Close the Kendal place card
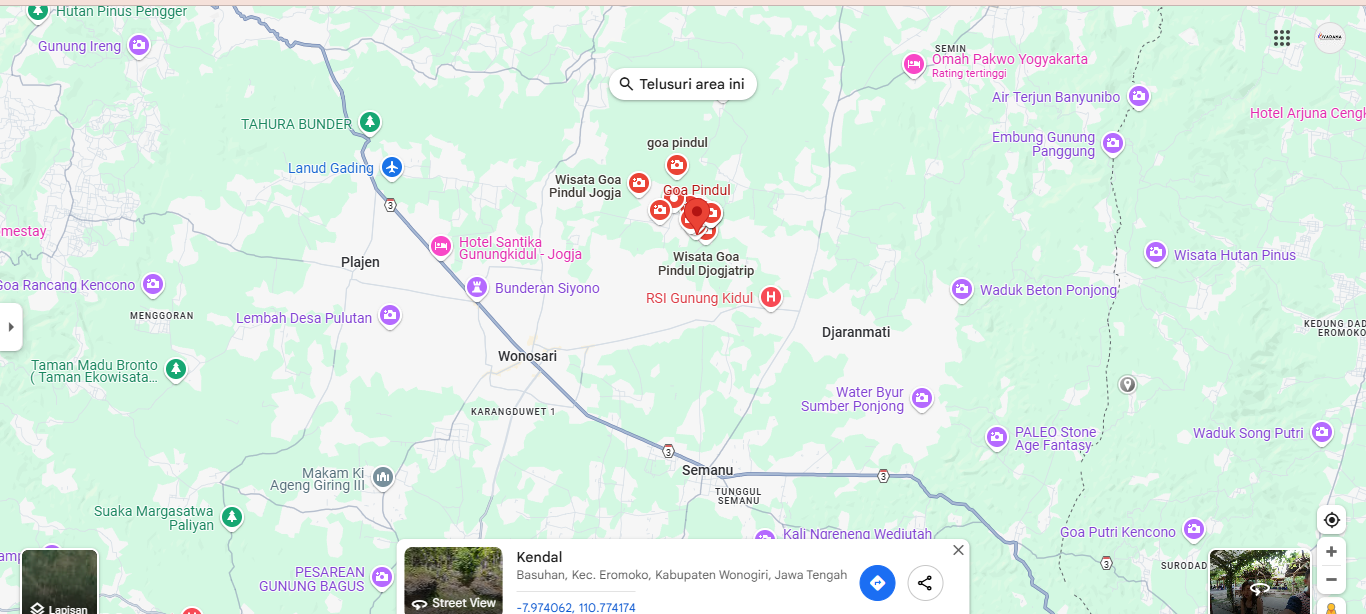The height and width of the screenshot is (614, 1366). [x=958, y=550]
